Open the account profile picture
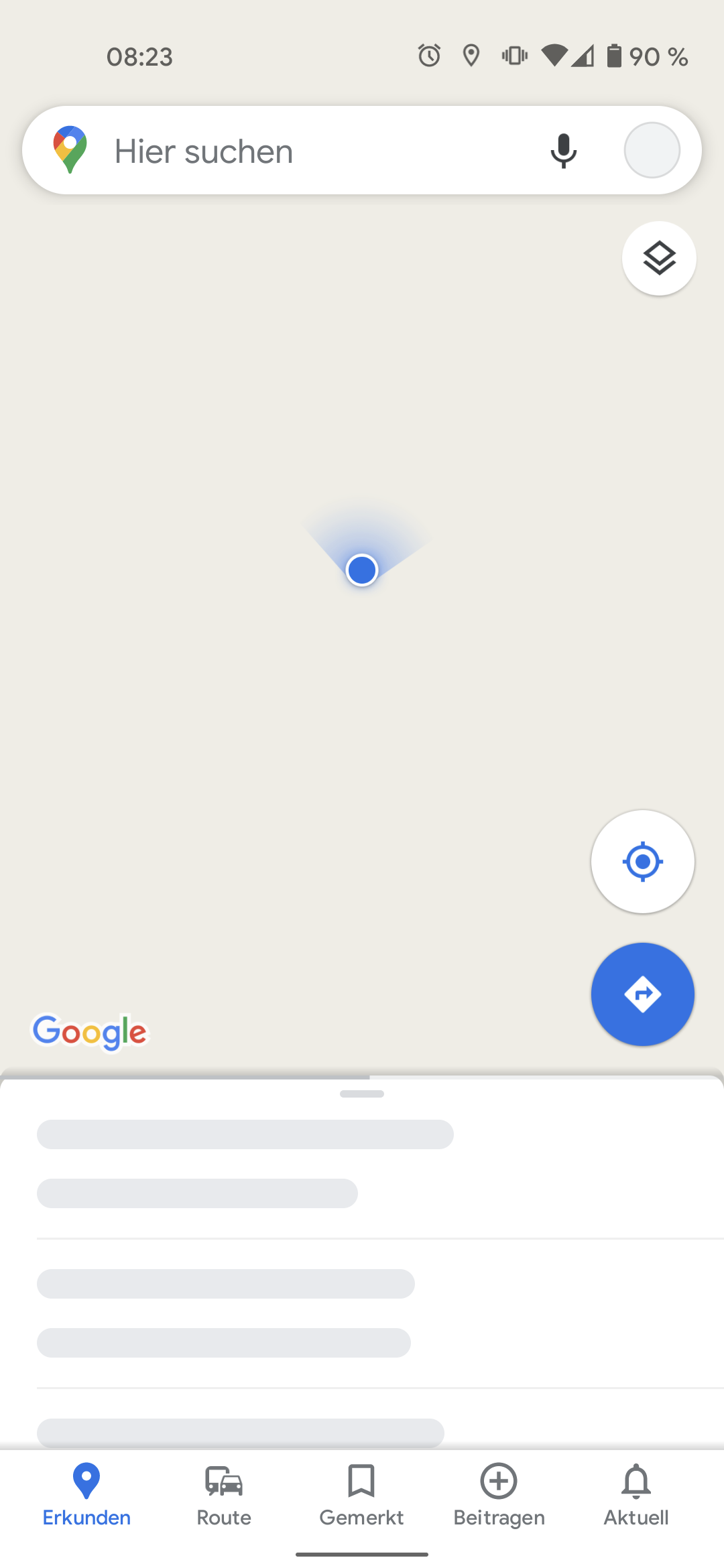Screen dimensions: 724x1568 coord(652,151)
